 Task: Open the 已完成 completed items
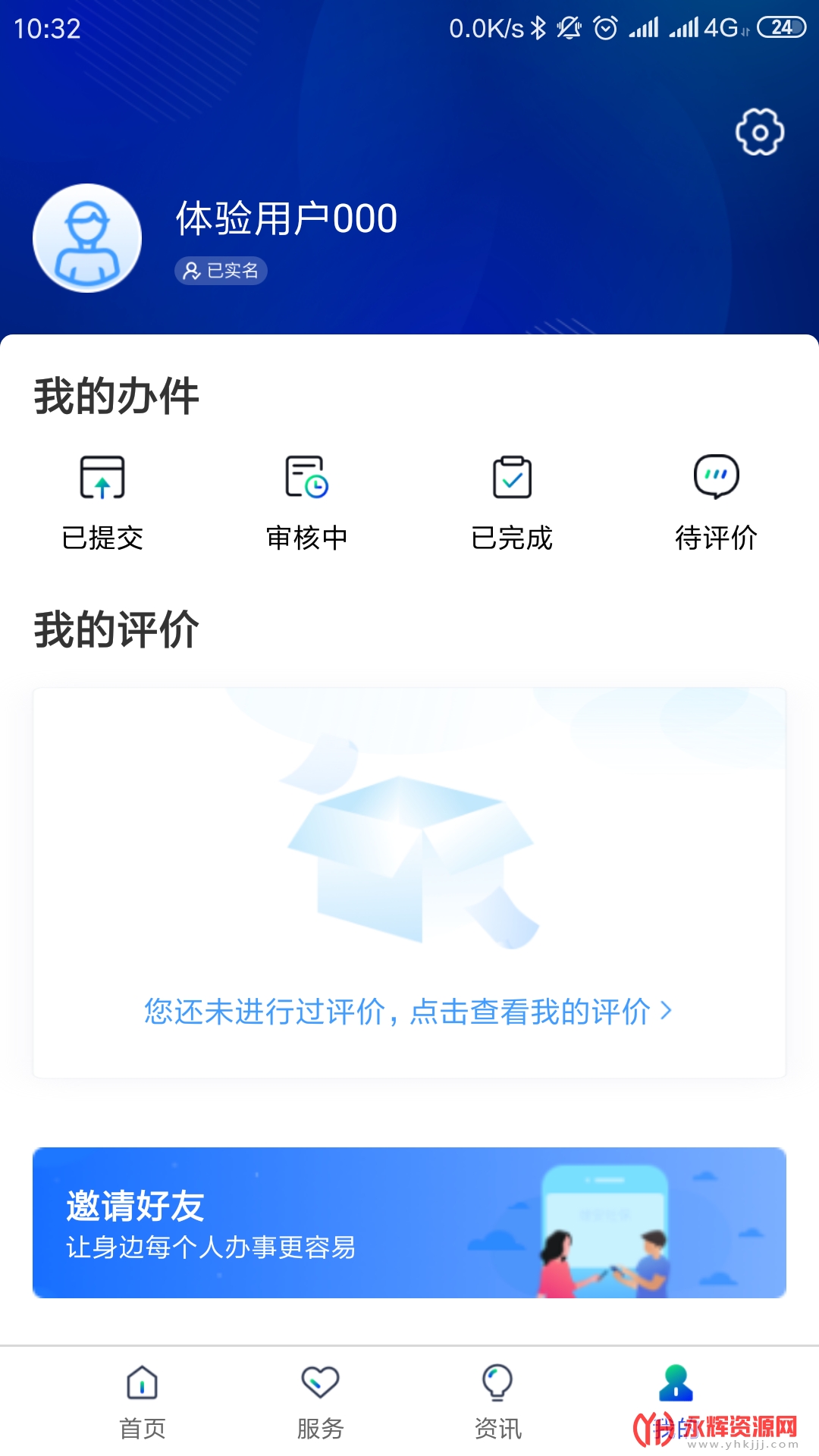(x=512, y=502)
